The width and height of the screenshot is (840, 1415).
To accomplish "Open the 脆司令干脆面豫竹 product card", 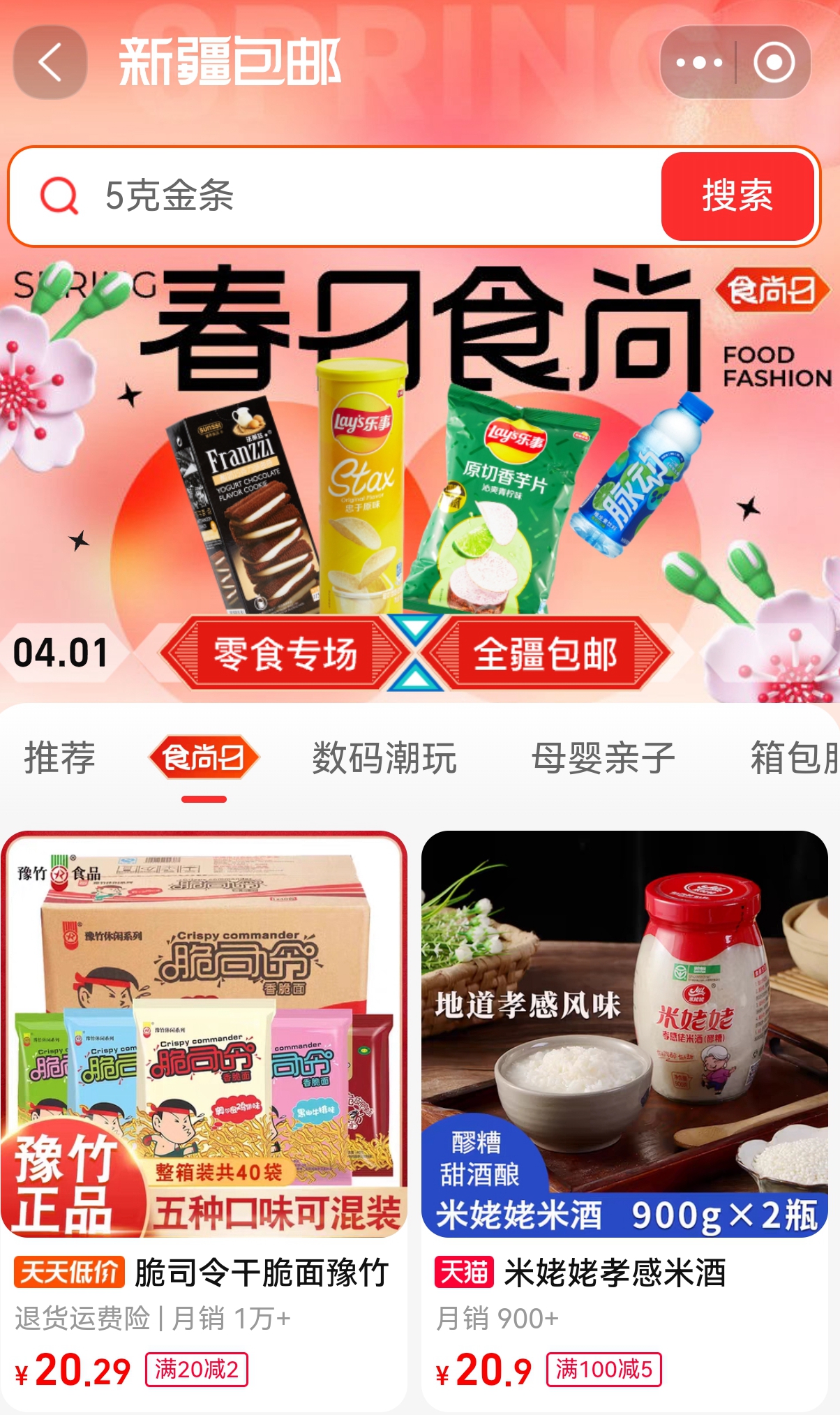I will [x=204, y=1117].
